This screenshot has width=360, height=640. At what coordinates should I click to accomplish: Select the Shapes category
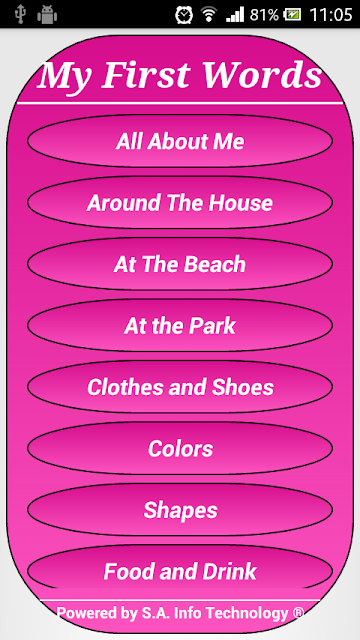point(180,509)
